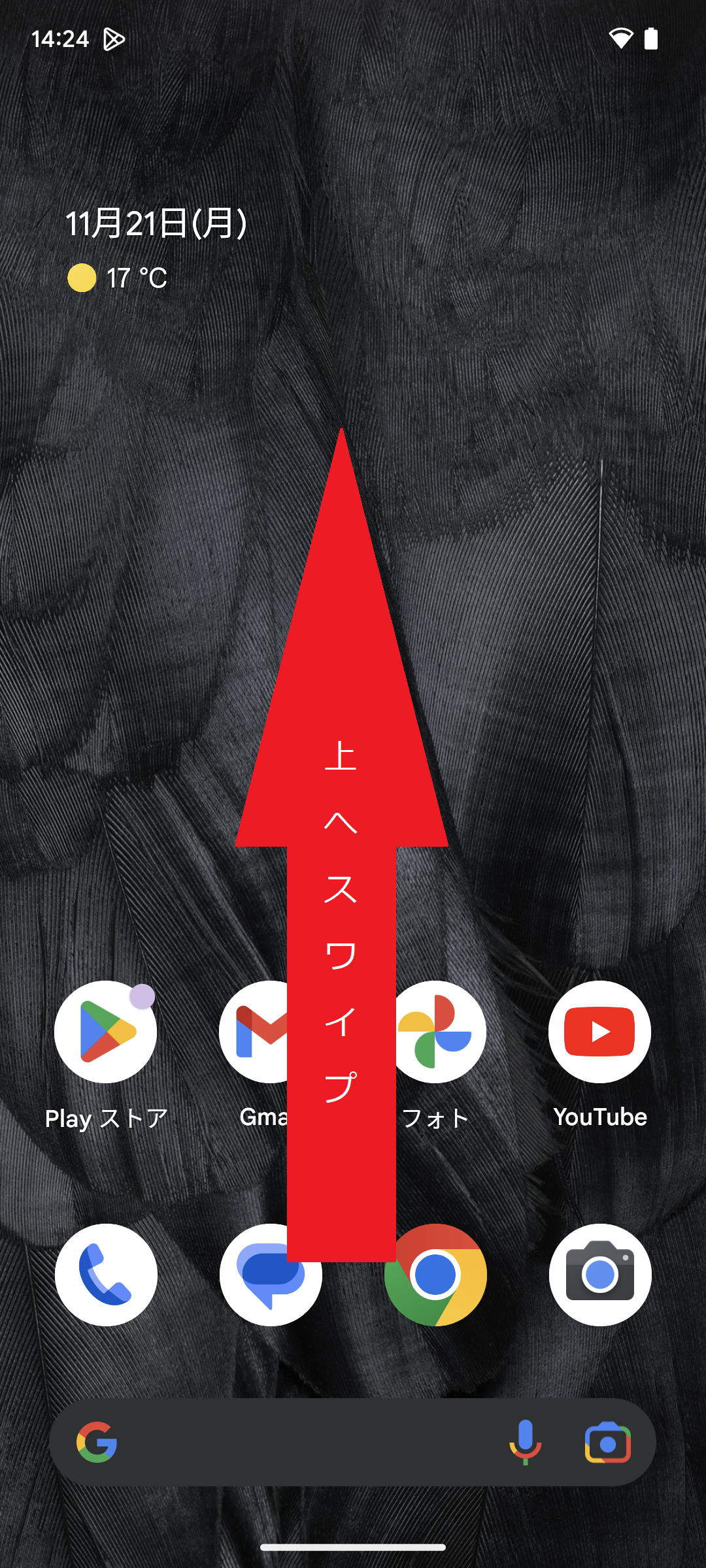Open the weather widget showing 17 °C

[x=118, y=278]
